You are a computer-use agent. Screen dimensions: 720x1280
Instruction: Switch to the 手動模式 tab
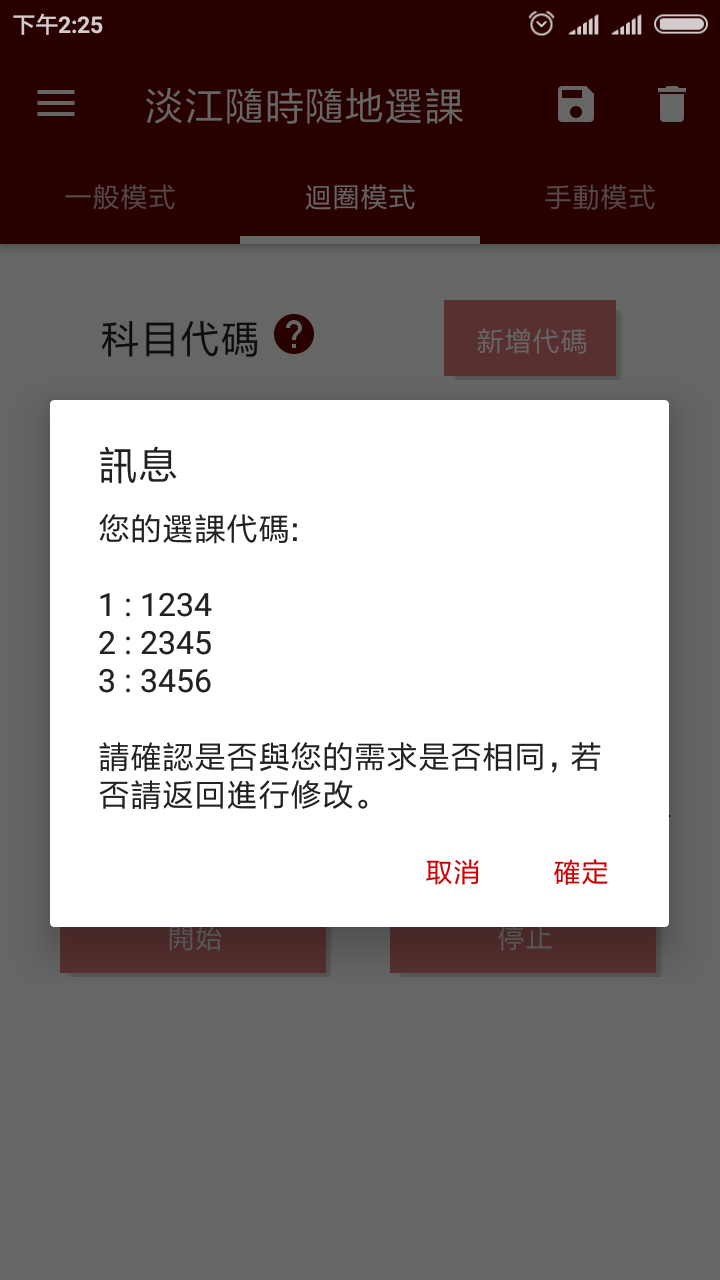[x=600, y=198]
